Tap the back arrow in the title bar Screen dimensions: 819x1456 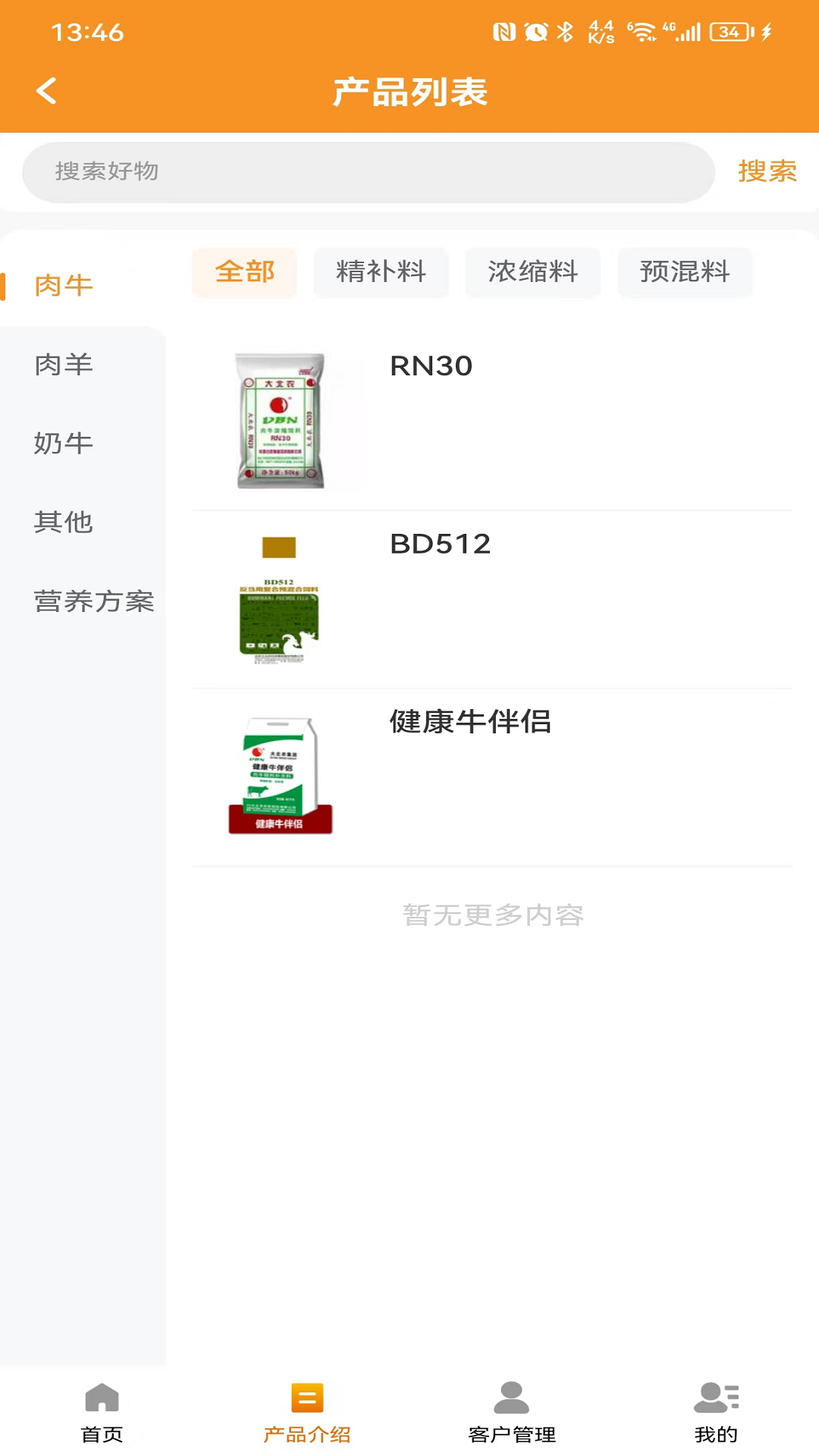[47, 89]
